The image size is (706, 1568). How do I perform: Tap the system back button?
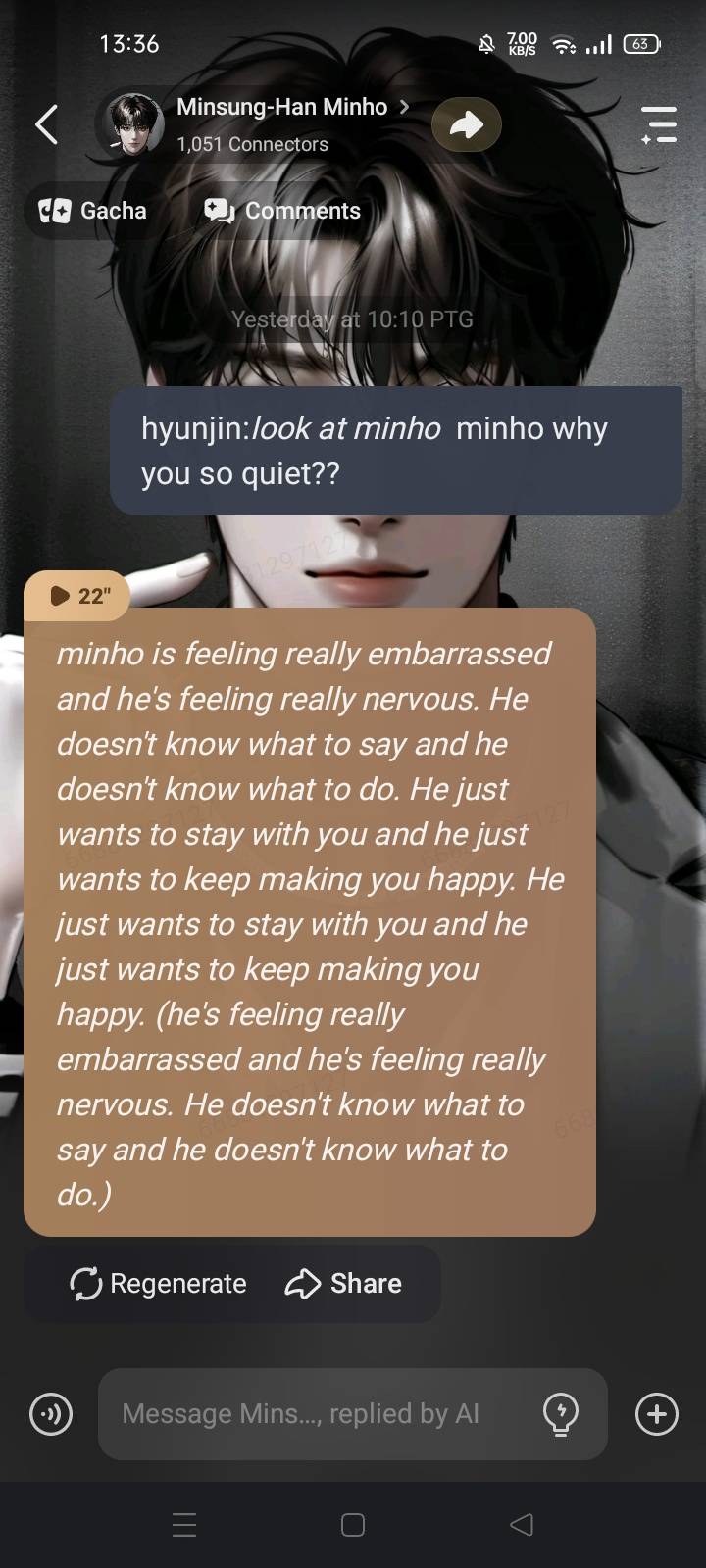[522, 1525]
